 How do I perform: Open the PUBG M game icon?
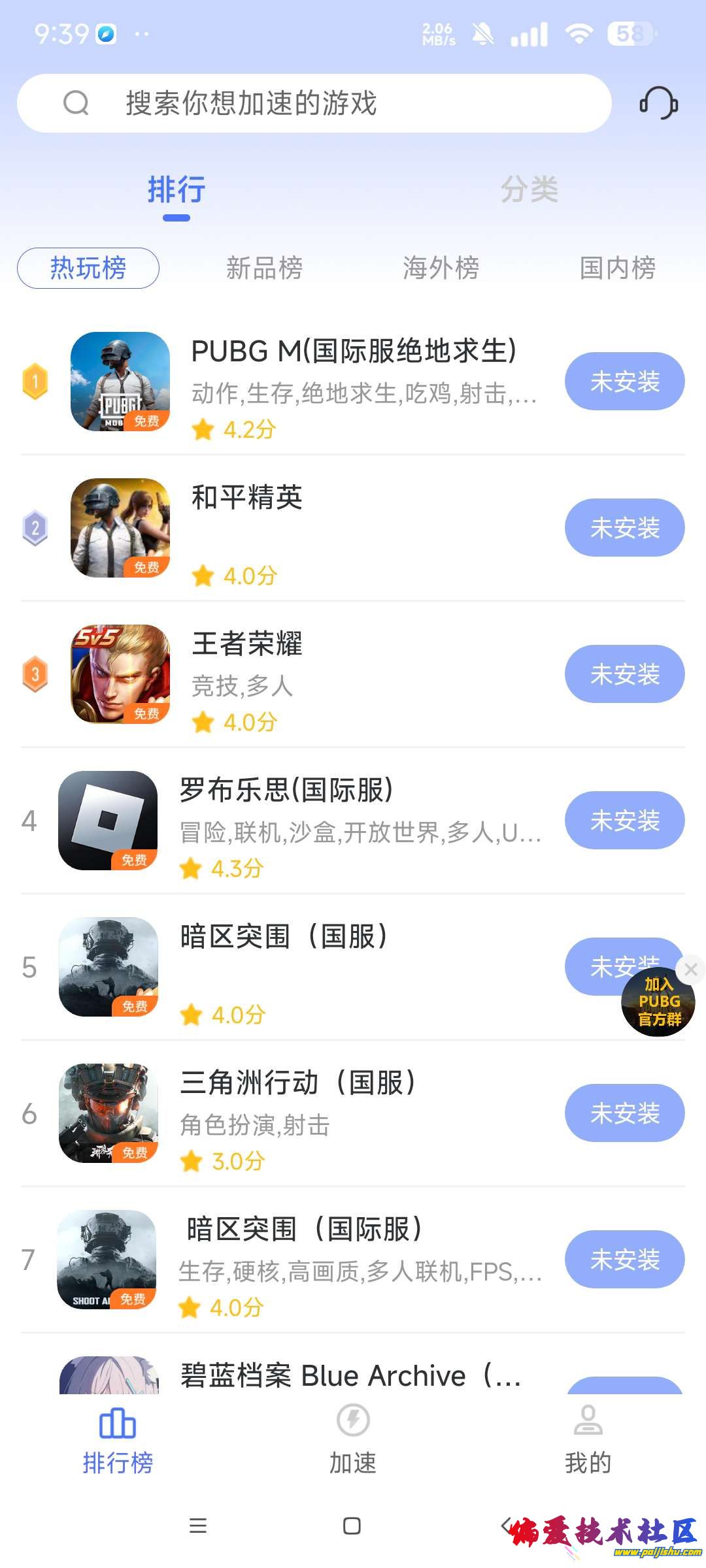121,381
